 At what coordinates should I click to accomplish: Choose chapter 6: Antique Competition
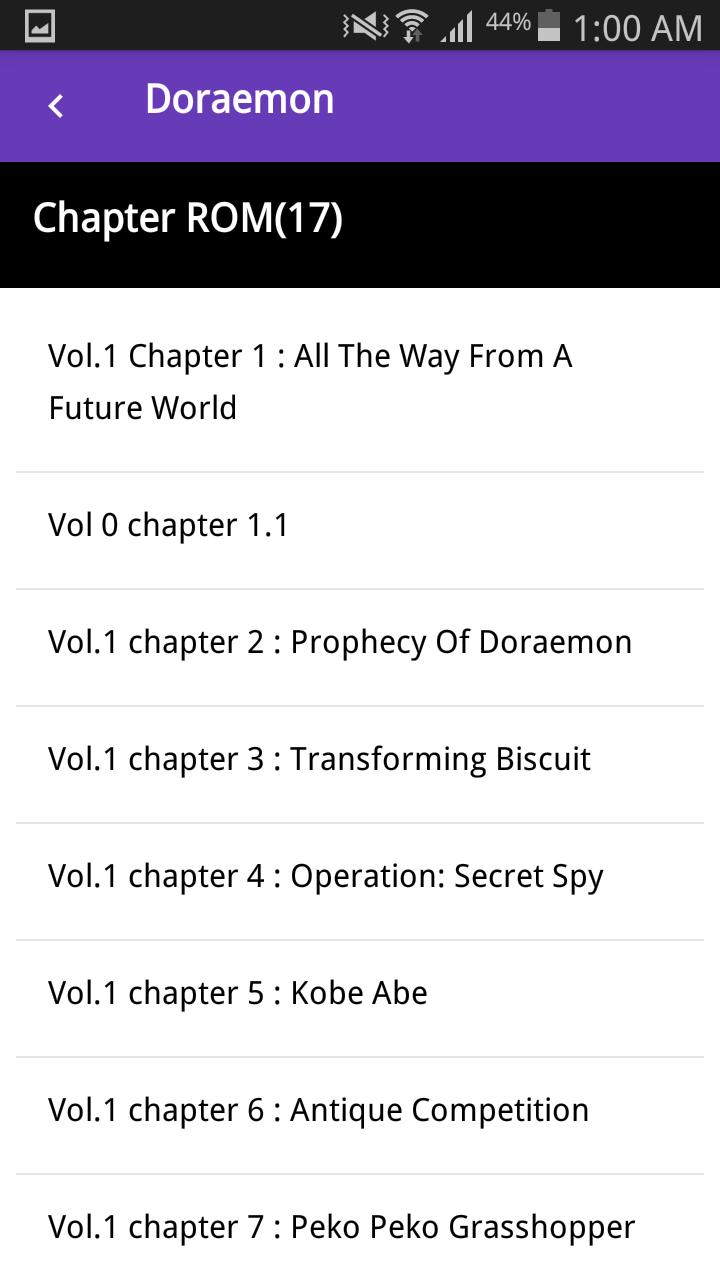coord(319,1111)
